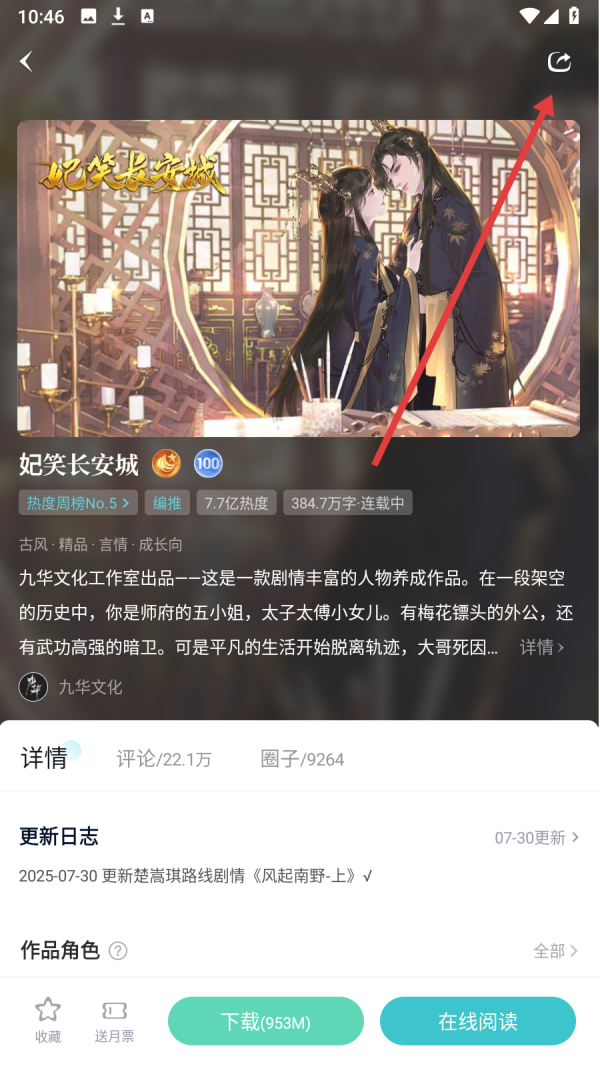Start reading with 在线阅读
Image resolution: width=600 pixels, height=1066 pixels.
point(478,1021)
